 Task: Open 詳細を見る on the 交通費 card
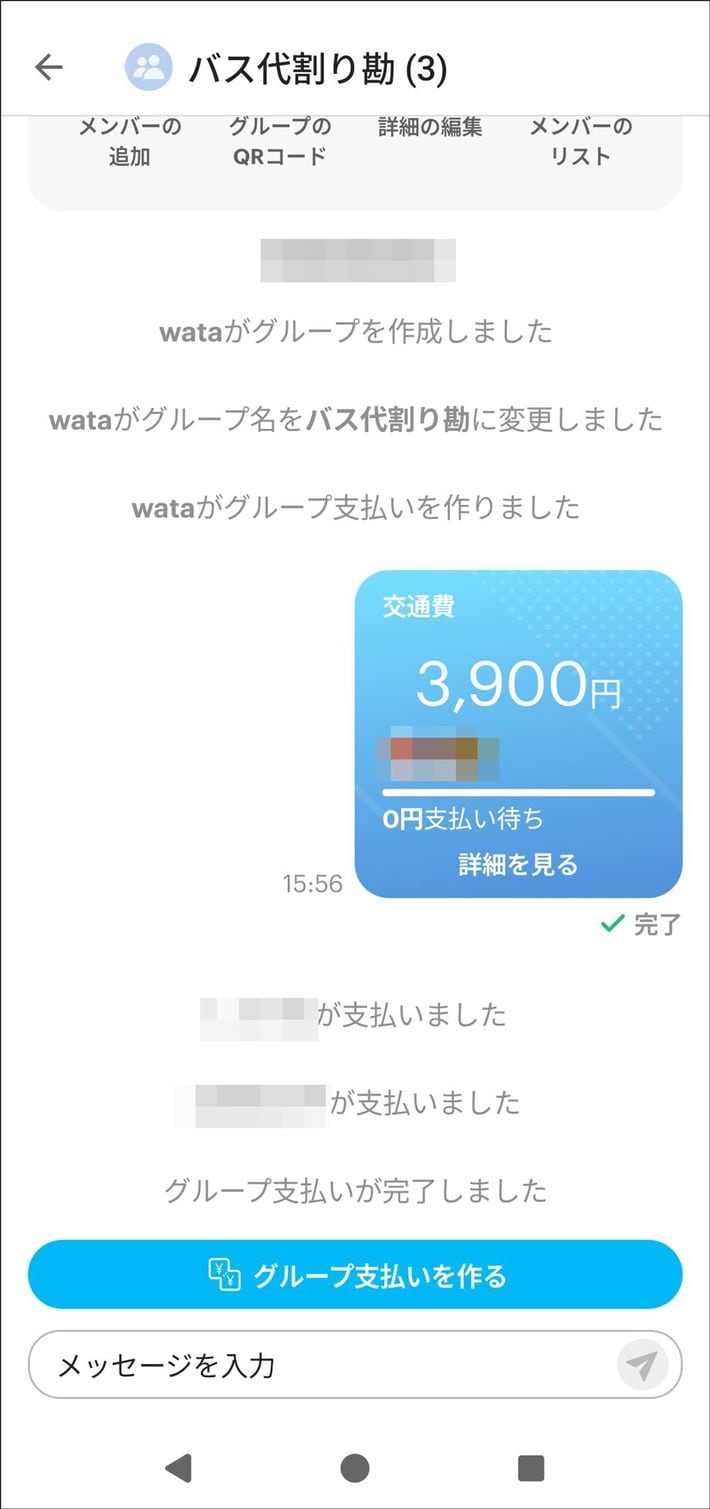[518, 864]
